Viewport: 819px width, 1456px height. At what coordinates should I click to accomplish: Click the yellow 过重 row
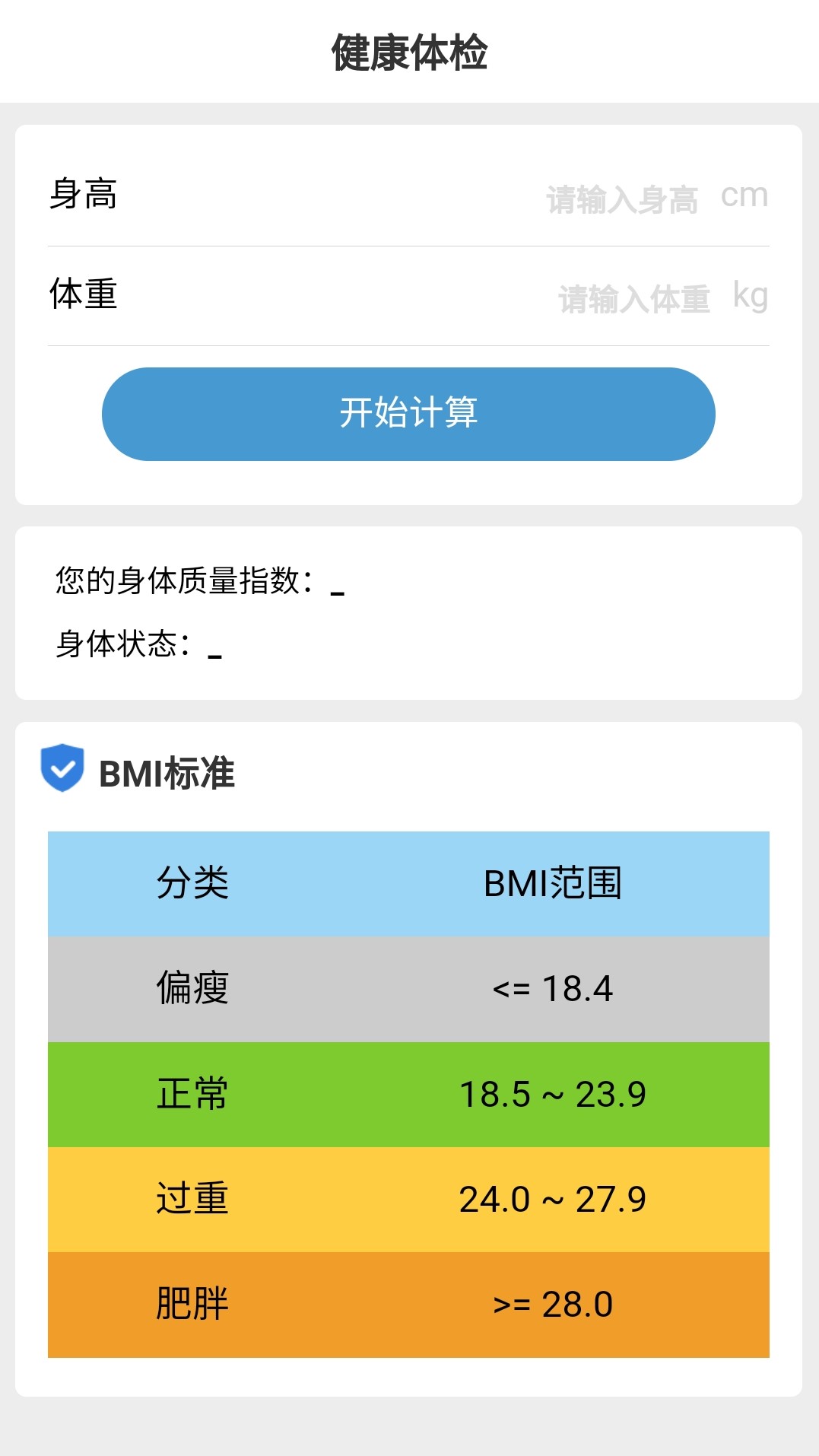point(409,1198)
